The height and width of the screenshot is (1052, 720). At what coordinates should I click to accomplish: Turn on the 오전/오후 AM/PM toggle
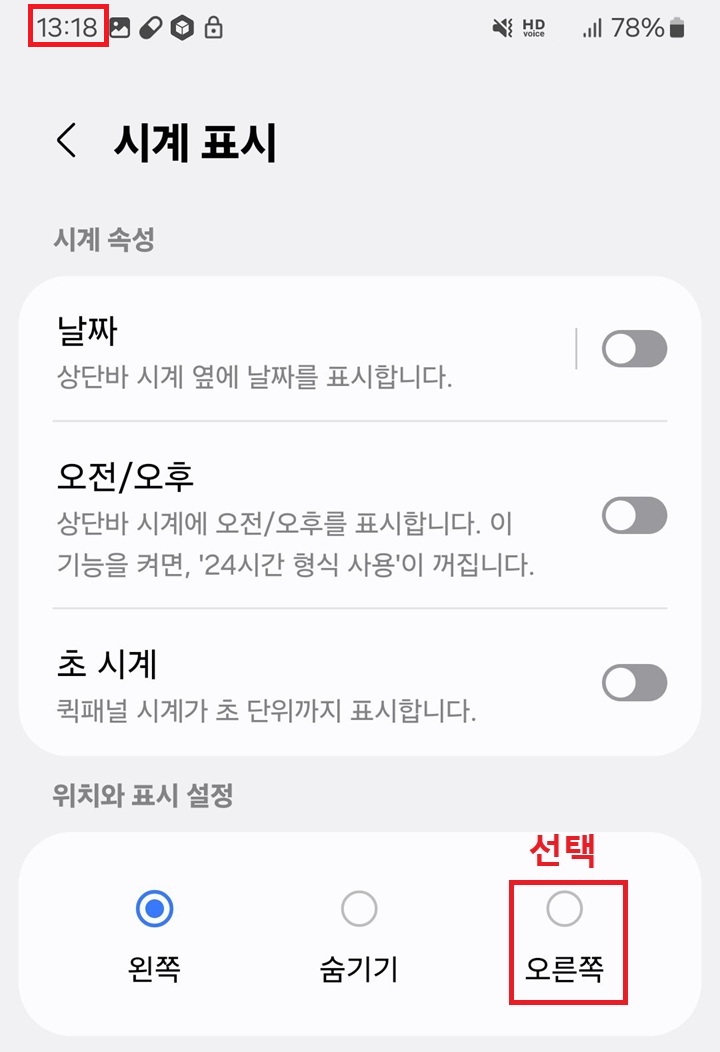pyautogui.click(x=634, y=515)
